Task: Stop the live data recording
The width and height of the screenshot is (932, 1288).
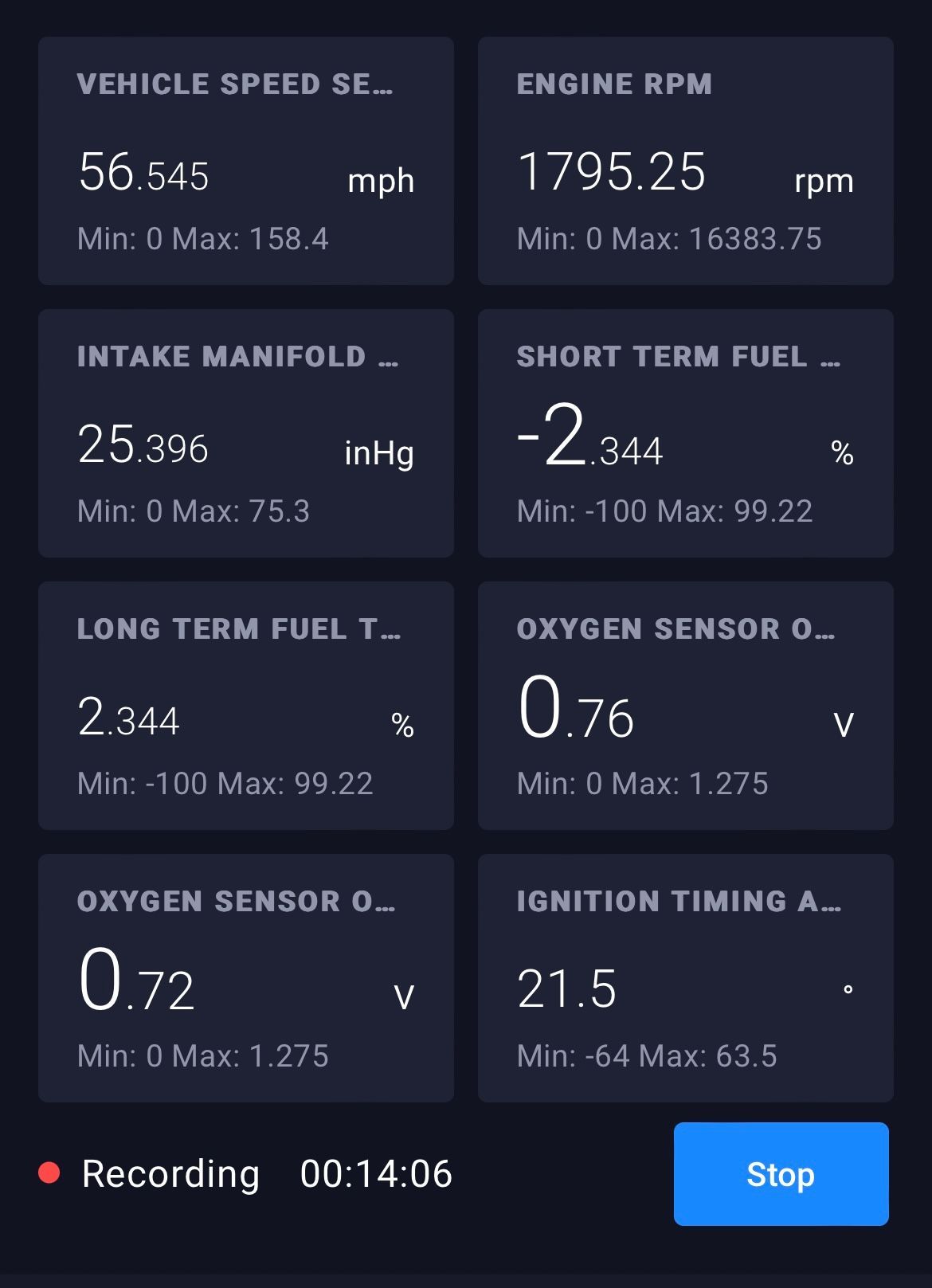Action: (x=781, y=1173)
